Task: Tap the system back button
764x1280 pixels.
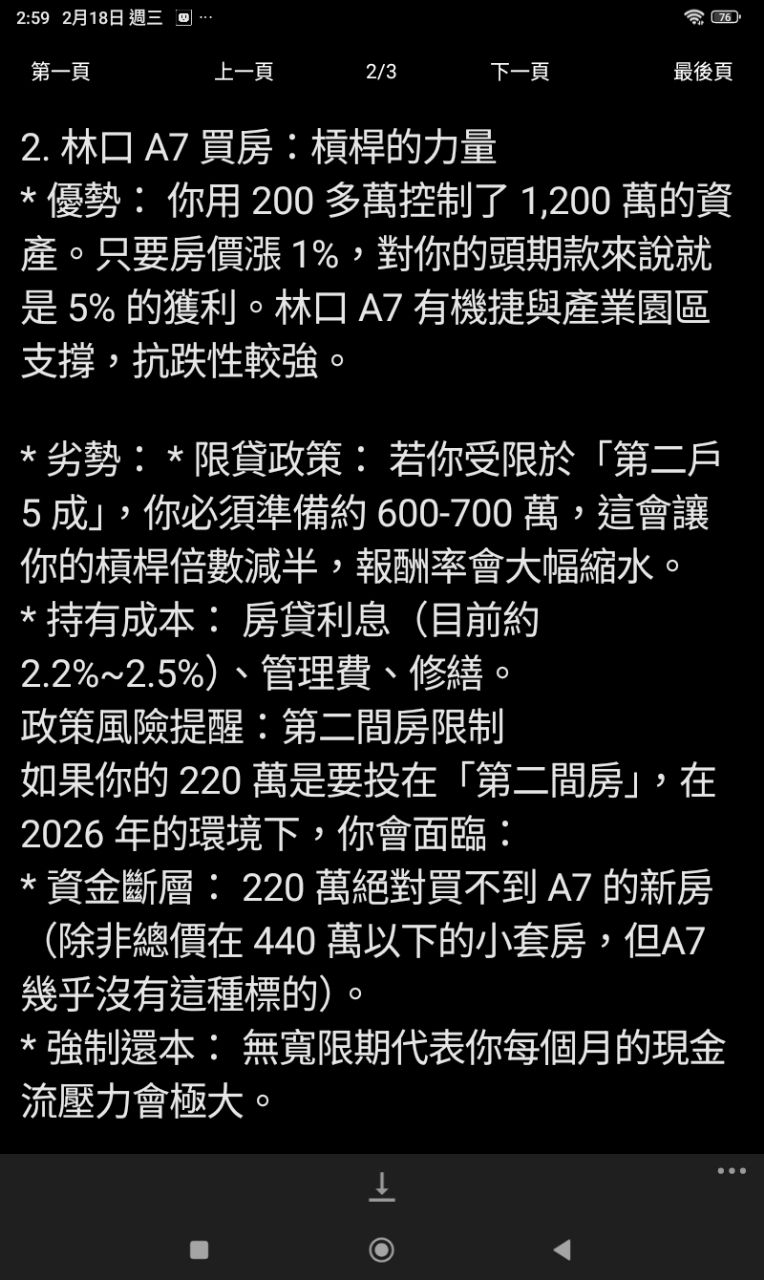Action: [562, 1249]
